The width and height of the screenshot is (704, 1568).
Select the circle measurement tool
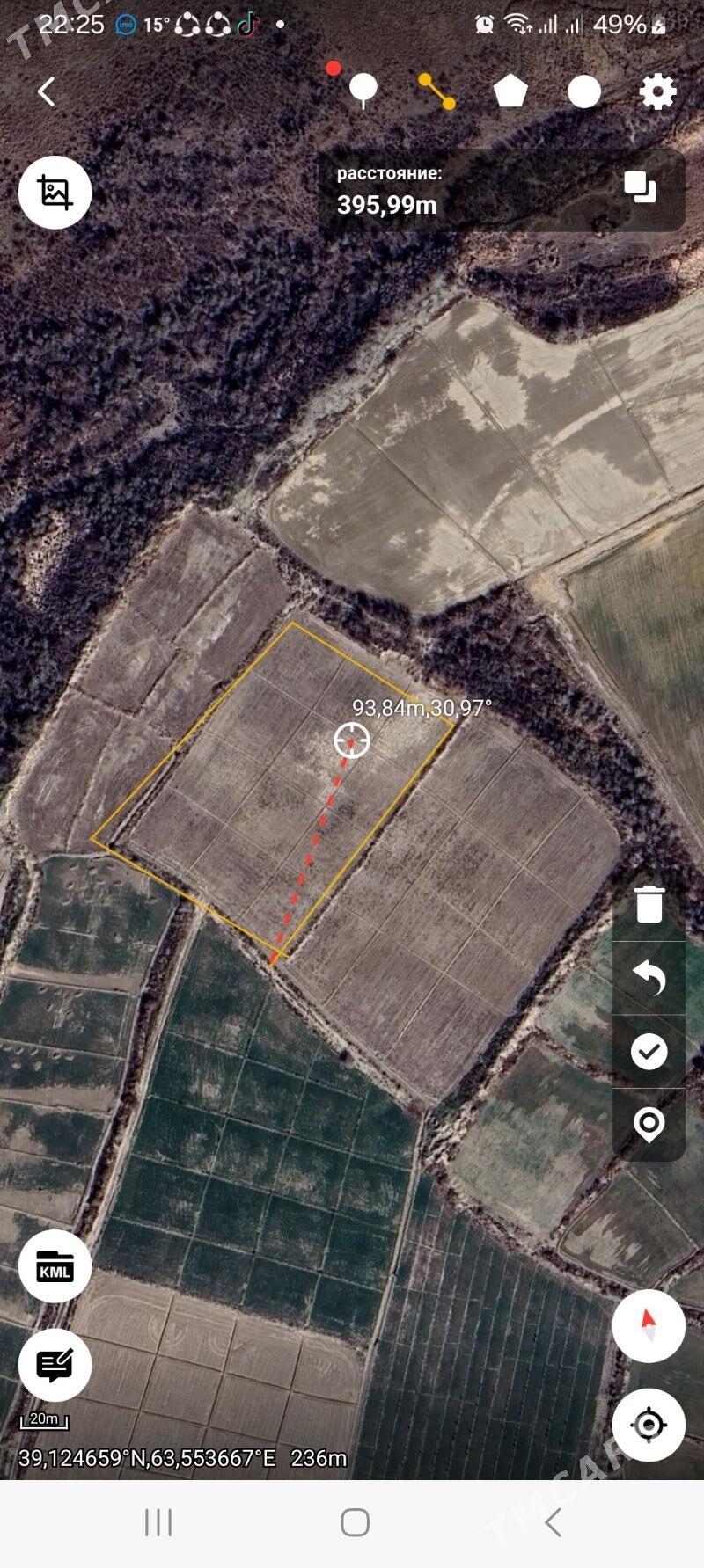click(584, 91)
